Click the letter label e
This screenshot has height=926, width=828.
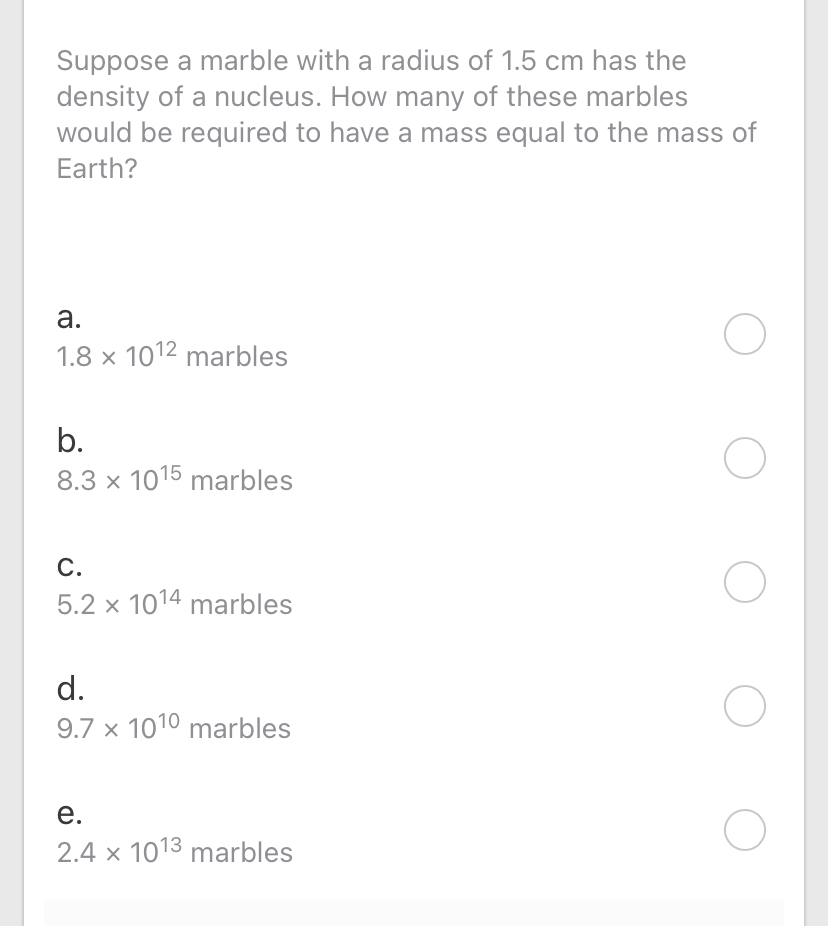pyautogui.click(x=68, y=814)
